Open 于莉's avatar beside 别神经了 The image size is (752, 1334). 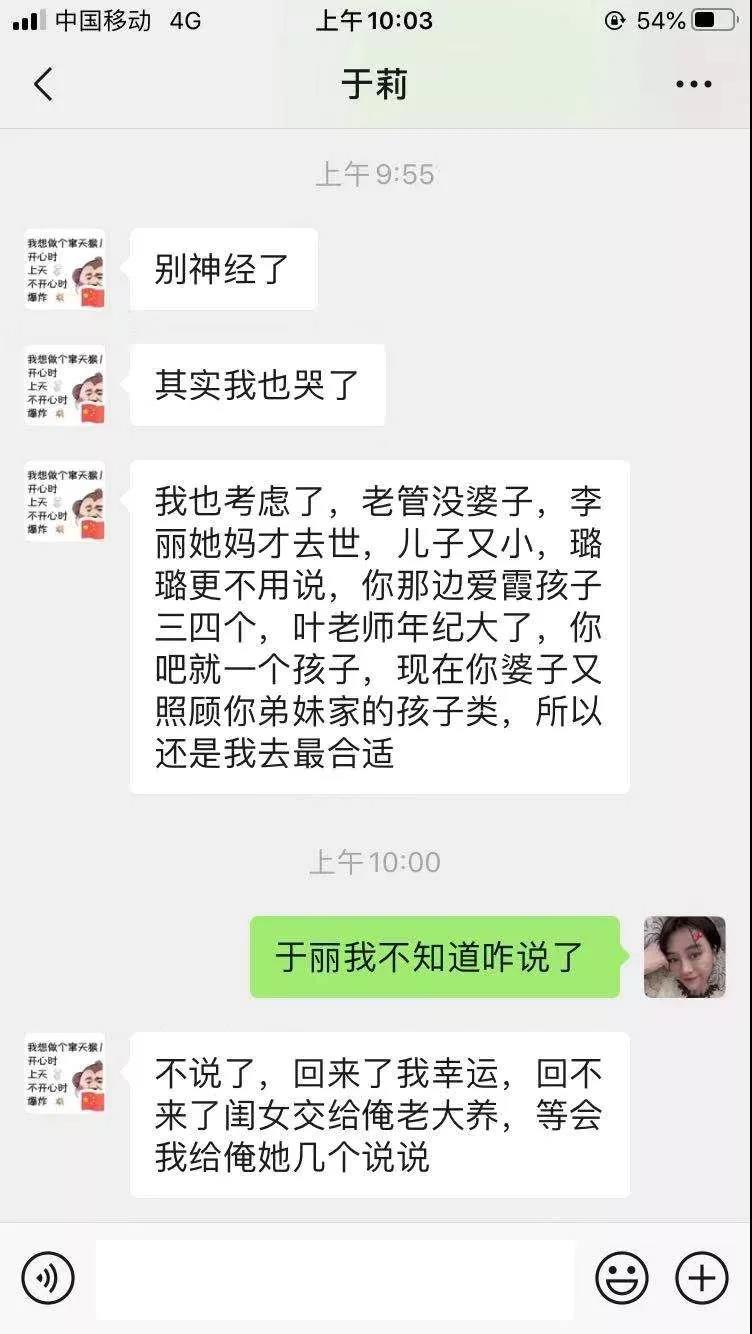click(65, 269)
